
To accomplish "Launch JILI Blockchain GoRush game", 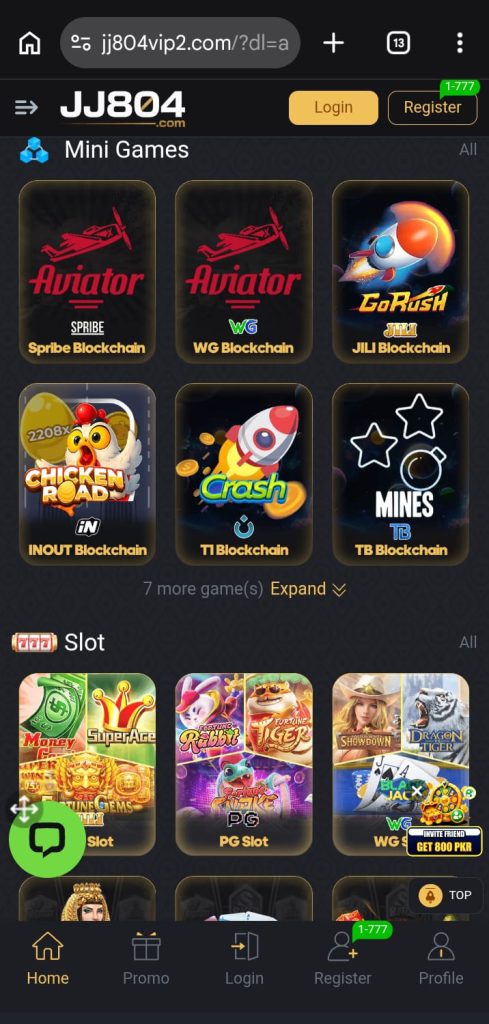I will [x=401, y=272].
